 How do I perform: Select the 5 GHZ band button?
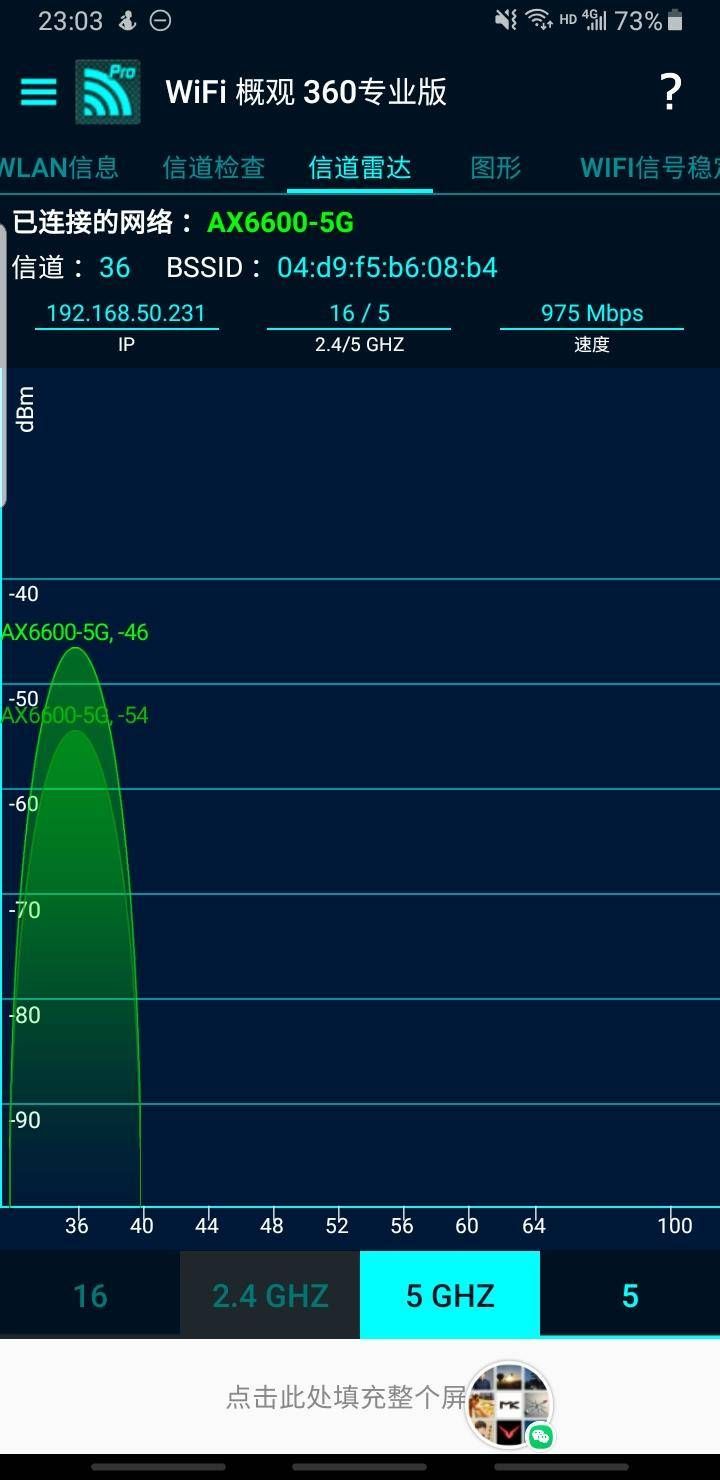coord(450,1295)
